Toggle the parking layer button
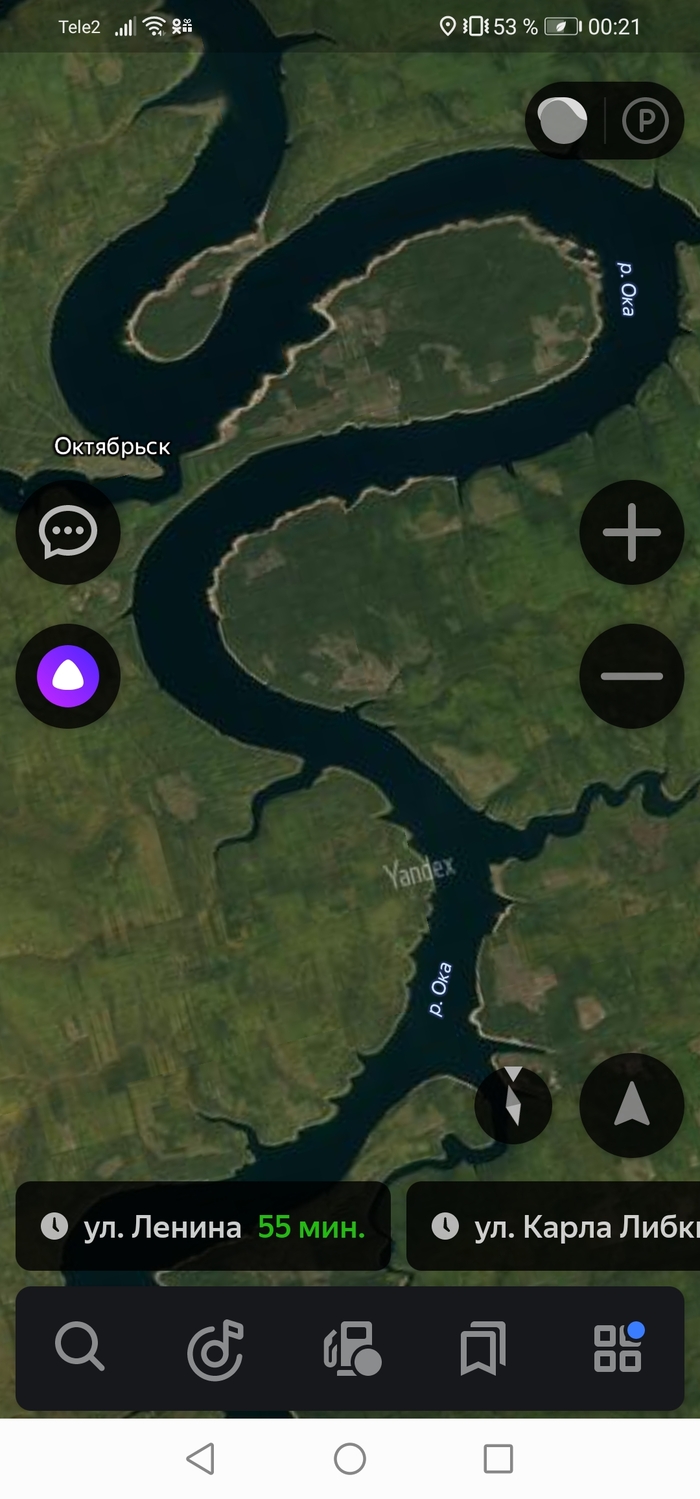Image resolution: width=700 pixels, height=1499 pixels. coord(645,121)
